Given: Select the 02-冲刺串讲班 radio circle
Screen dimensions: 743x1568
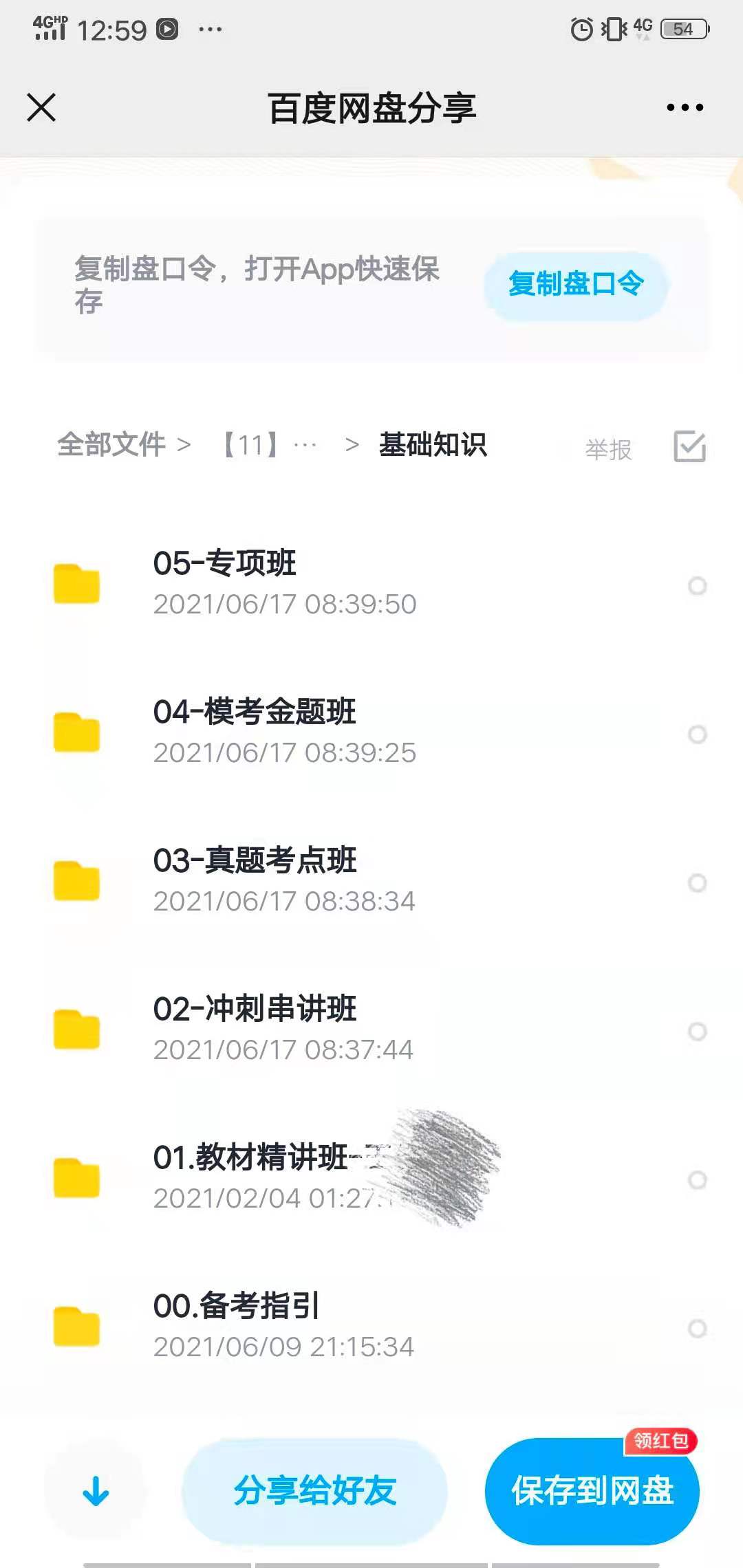Looking at the screenshot, I should click(x=698, y=1032).
